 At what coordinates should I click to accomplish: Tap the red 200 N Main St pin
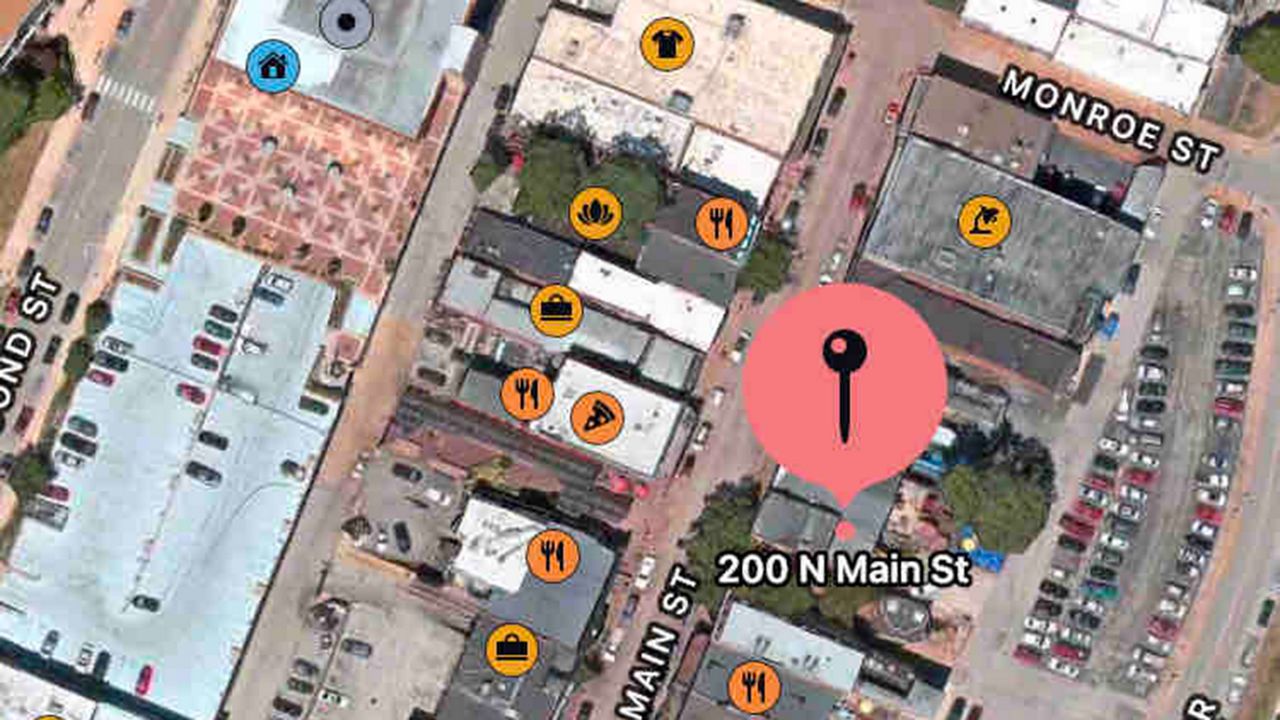click(x=845, y=385)
